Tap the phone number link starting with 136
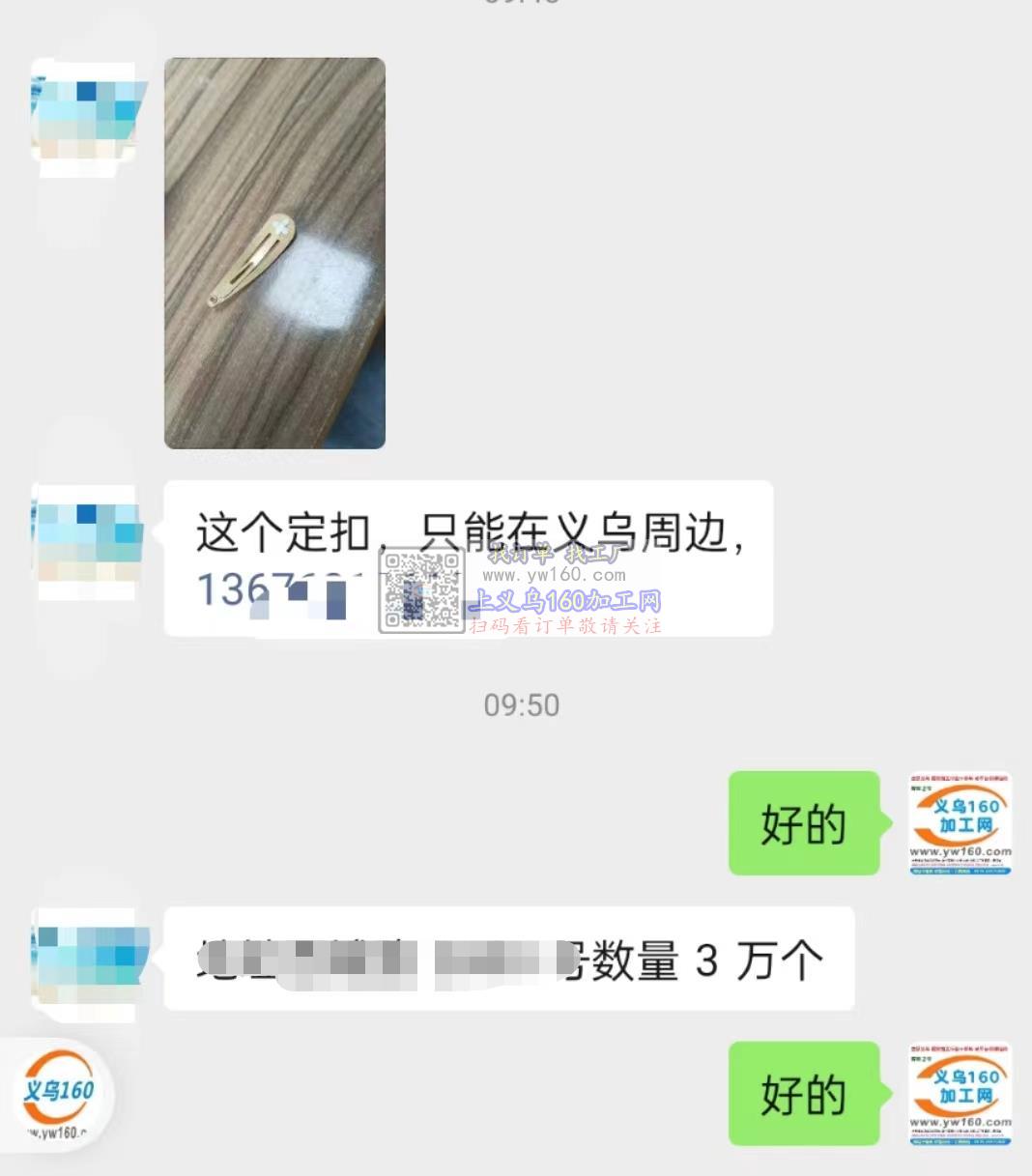This screenshot has width=1032, height=1176. [x=271, y=590]
